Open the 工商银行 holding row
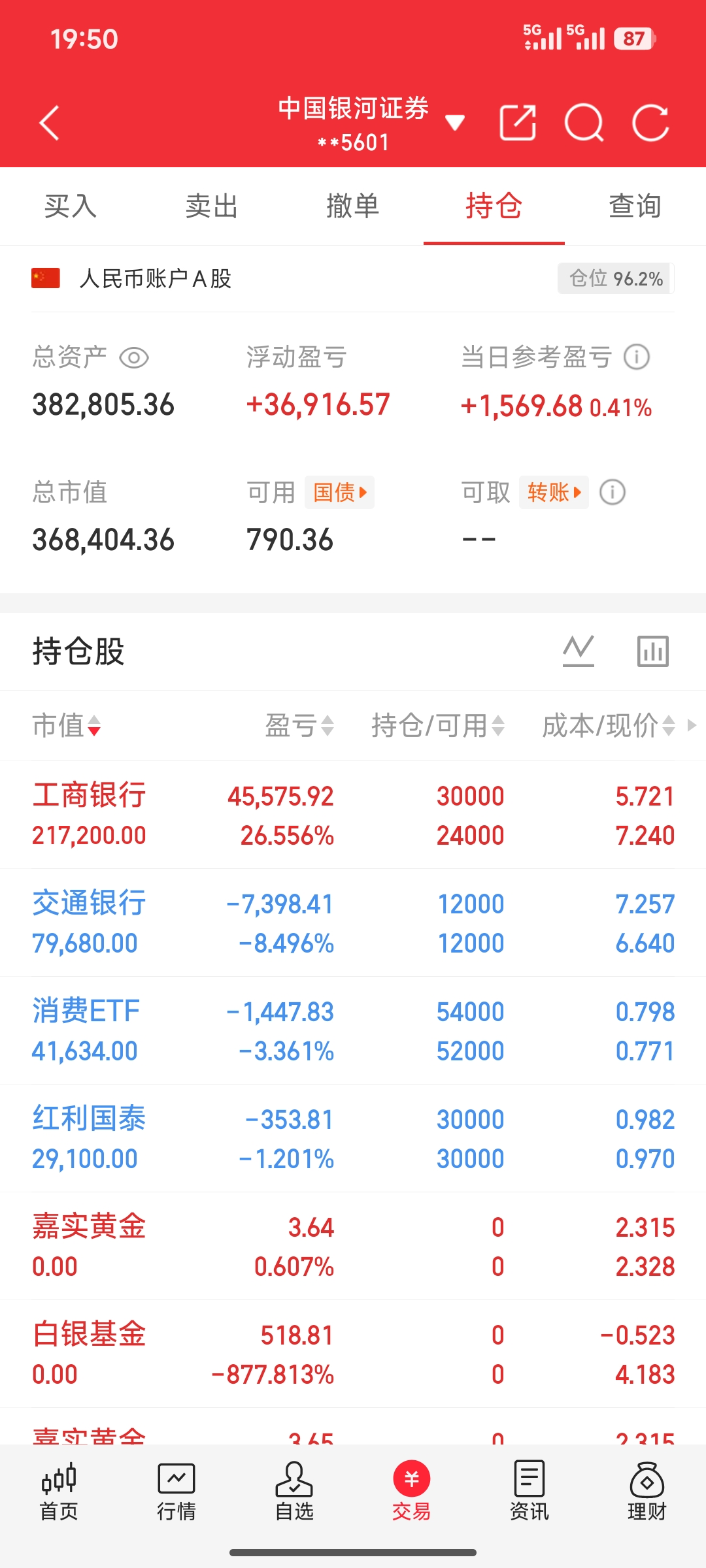 click(x=353, y=815)
